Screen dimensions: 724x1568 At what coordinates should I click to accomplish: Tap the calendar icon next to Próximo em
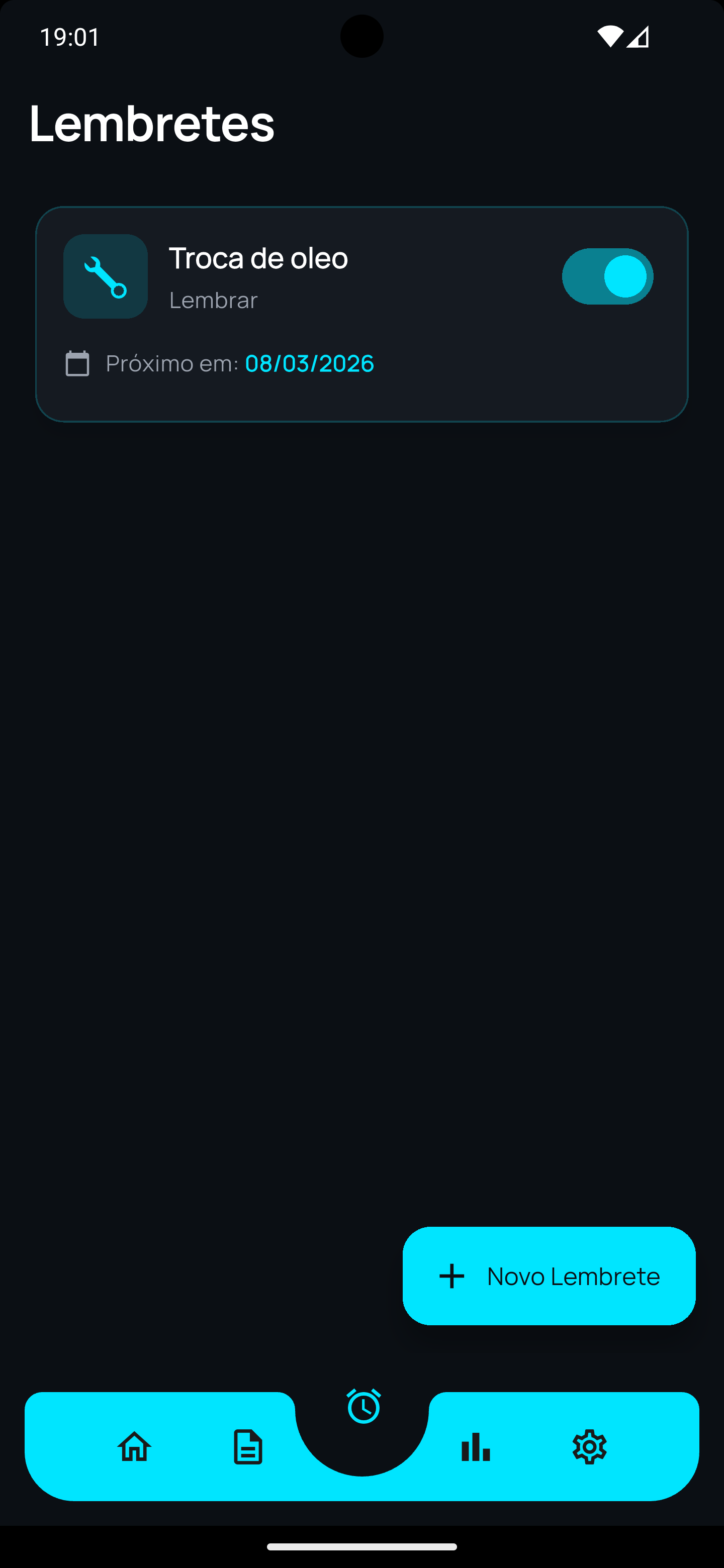pos(77,363)
